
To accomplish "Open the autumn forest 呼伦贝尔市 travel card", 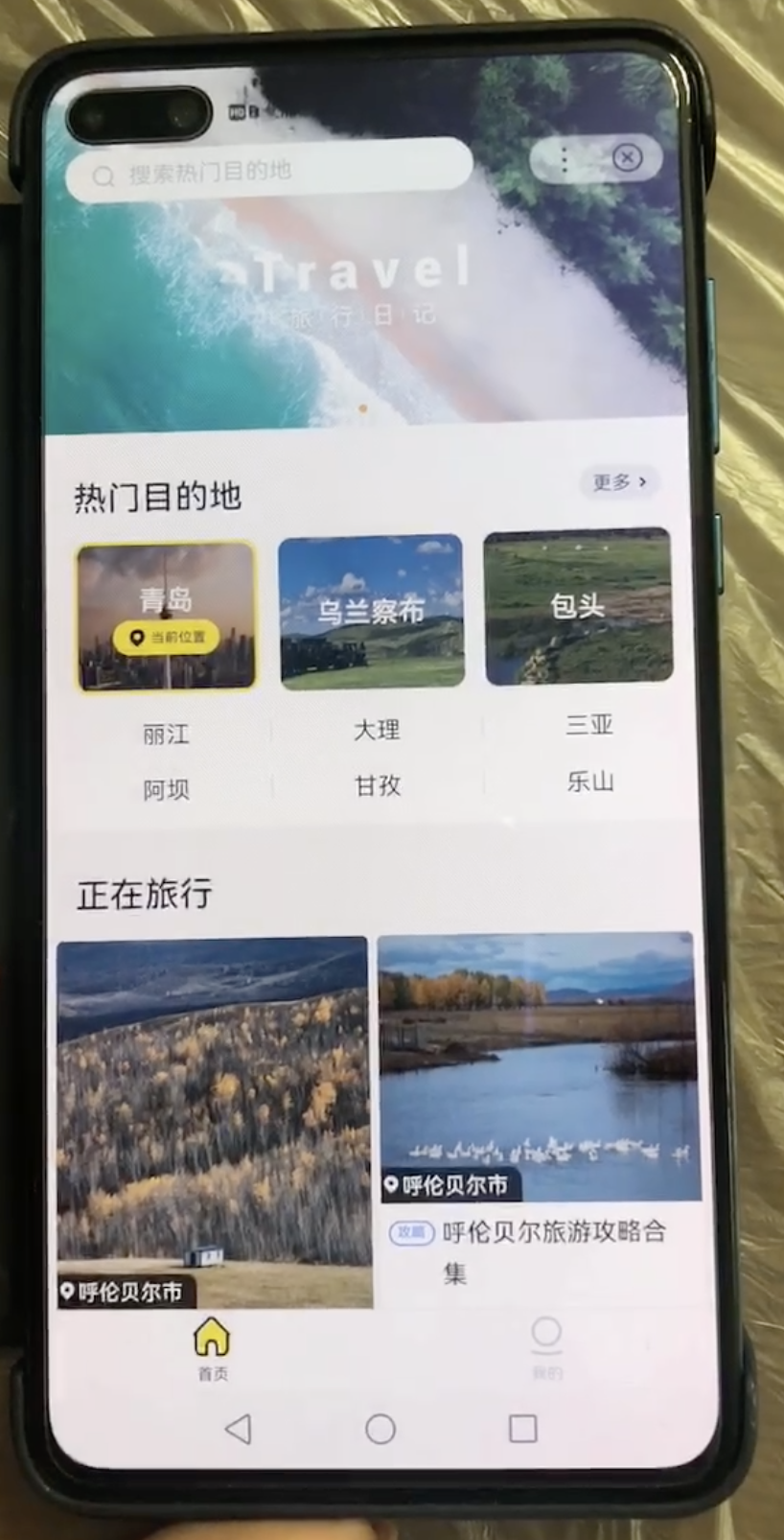I will [214, 1123].
